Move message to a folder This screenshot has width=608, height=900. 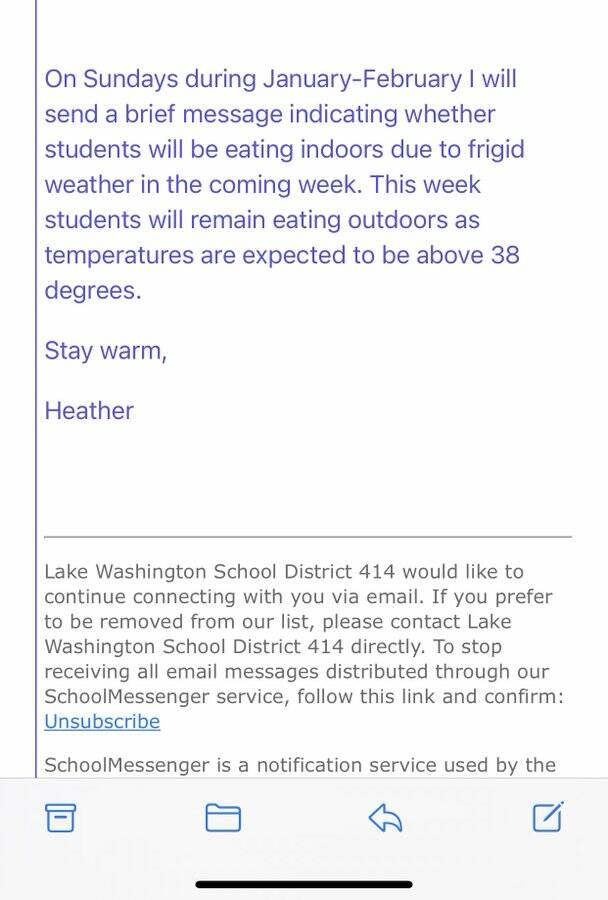223,818
